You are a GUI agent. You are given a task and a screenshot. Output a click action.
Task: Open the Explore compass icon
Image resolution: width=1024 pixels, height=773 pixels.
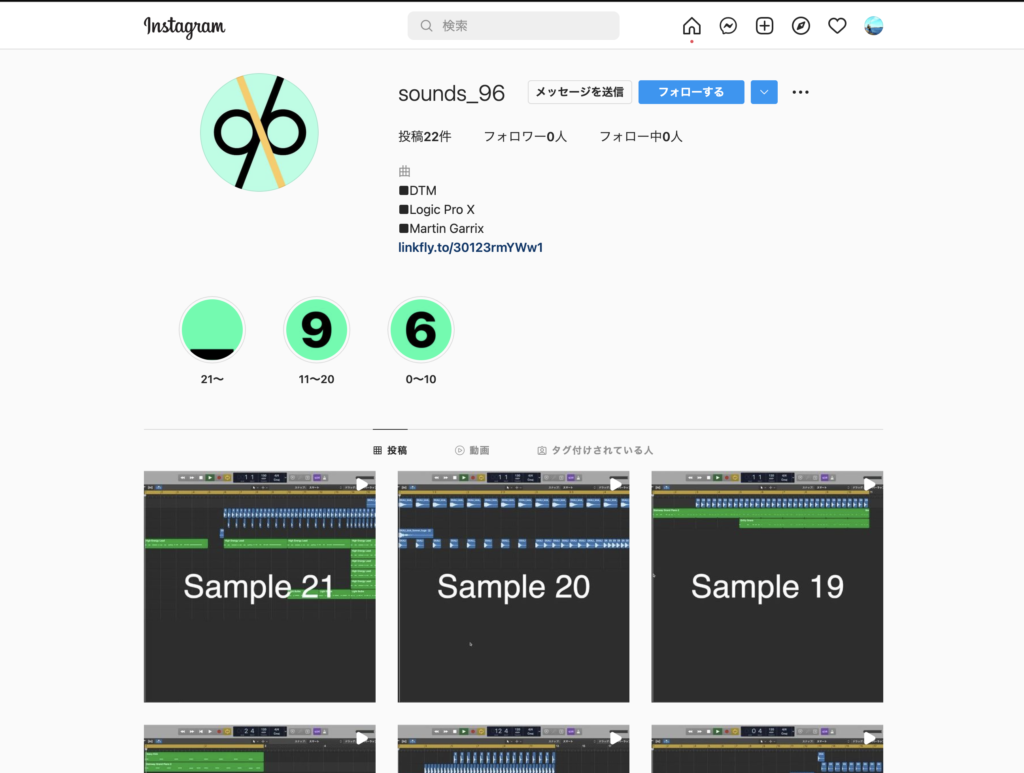point(801,26)
